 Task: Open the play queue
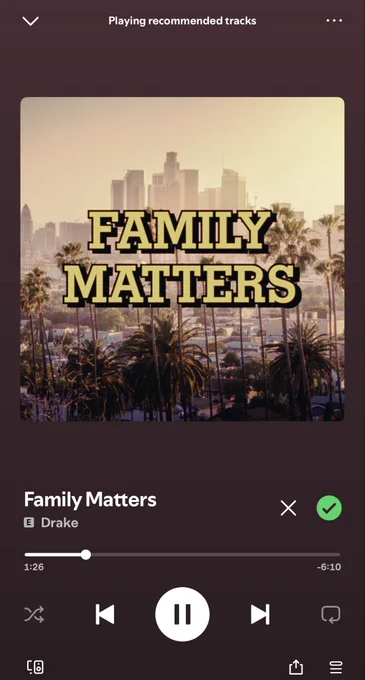[x=336, y=667]
